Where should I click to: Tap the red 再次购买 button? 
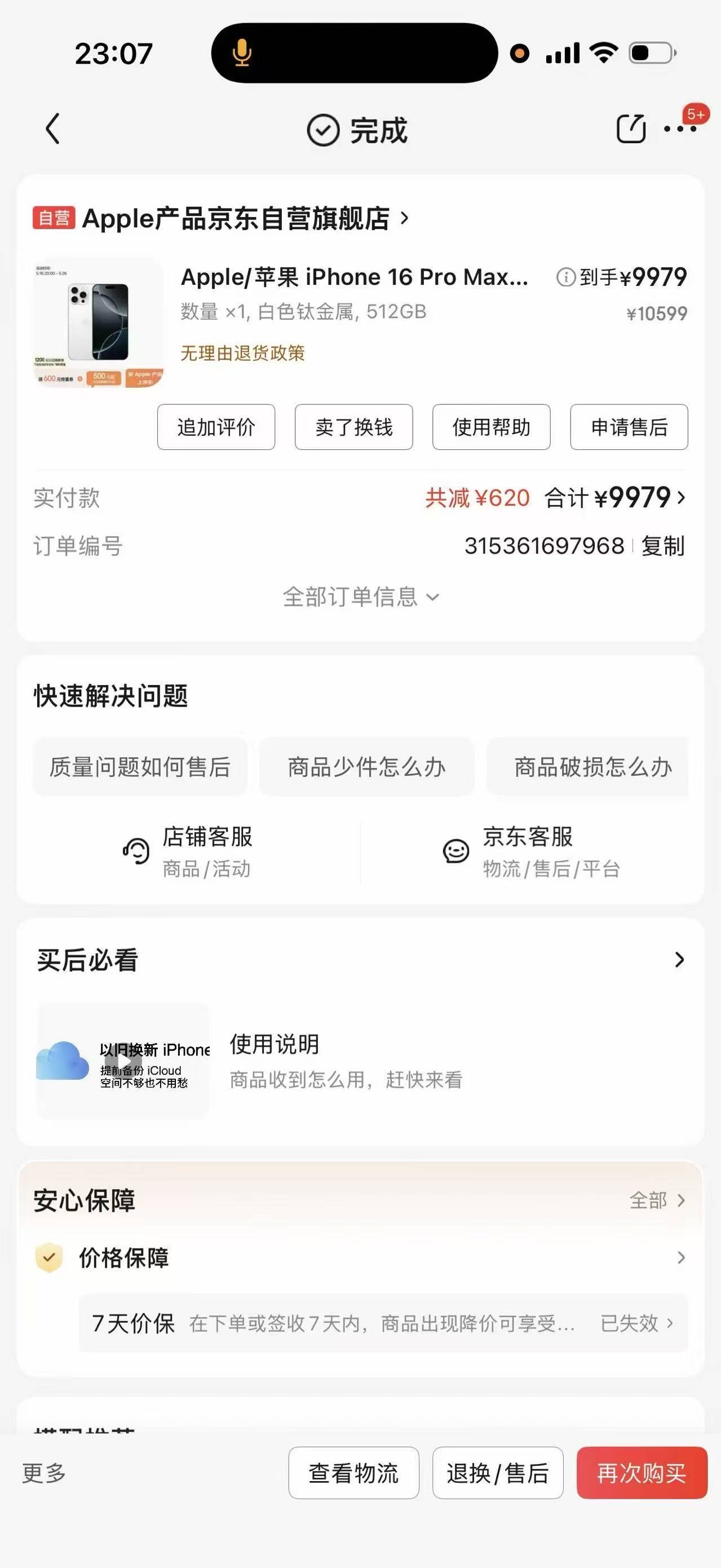[642, 1473]
